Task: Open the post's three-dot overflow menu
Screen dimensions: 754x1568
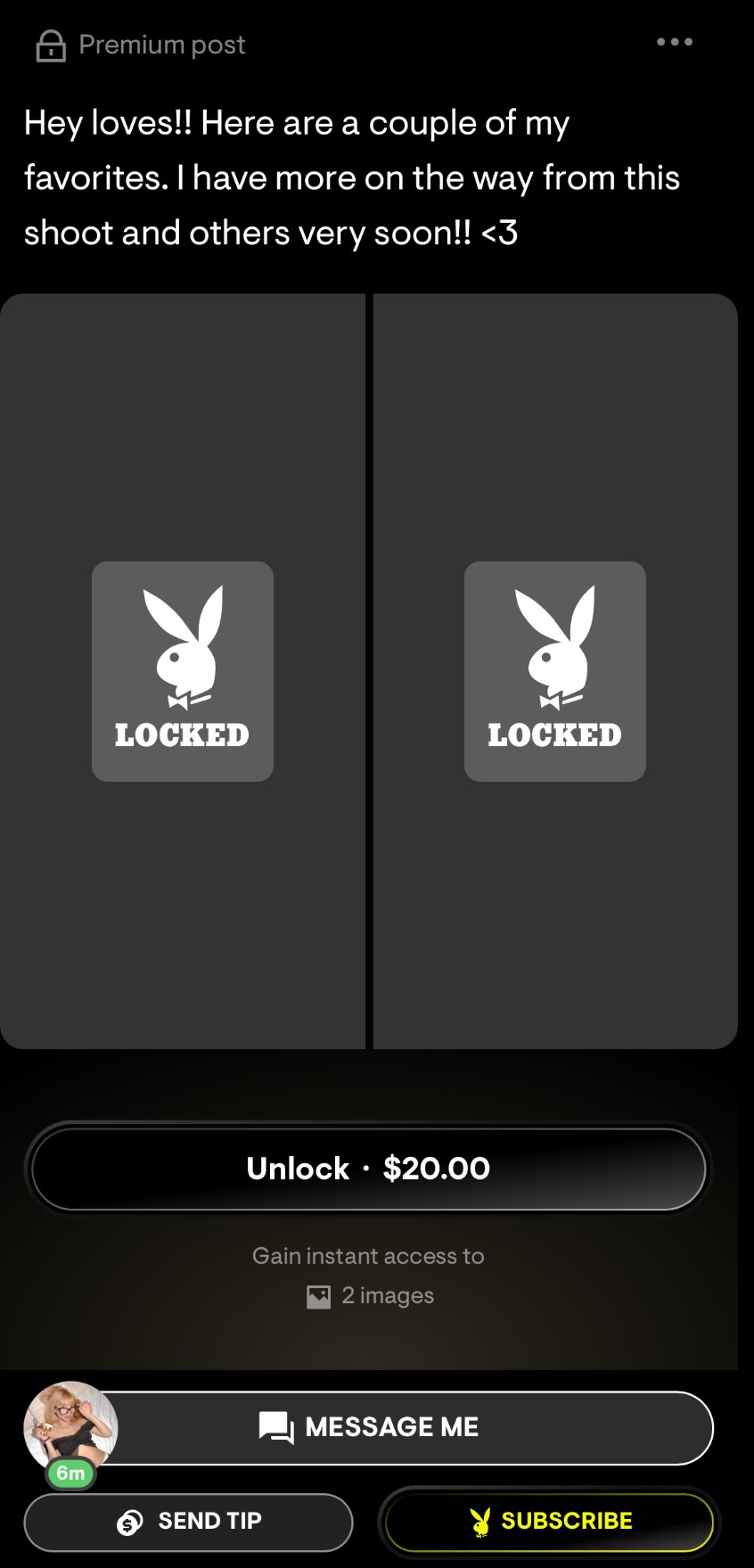Action: (674, 42)
